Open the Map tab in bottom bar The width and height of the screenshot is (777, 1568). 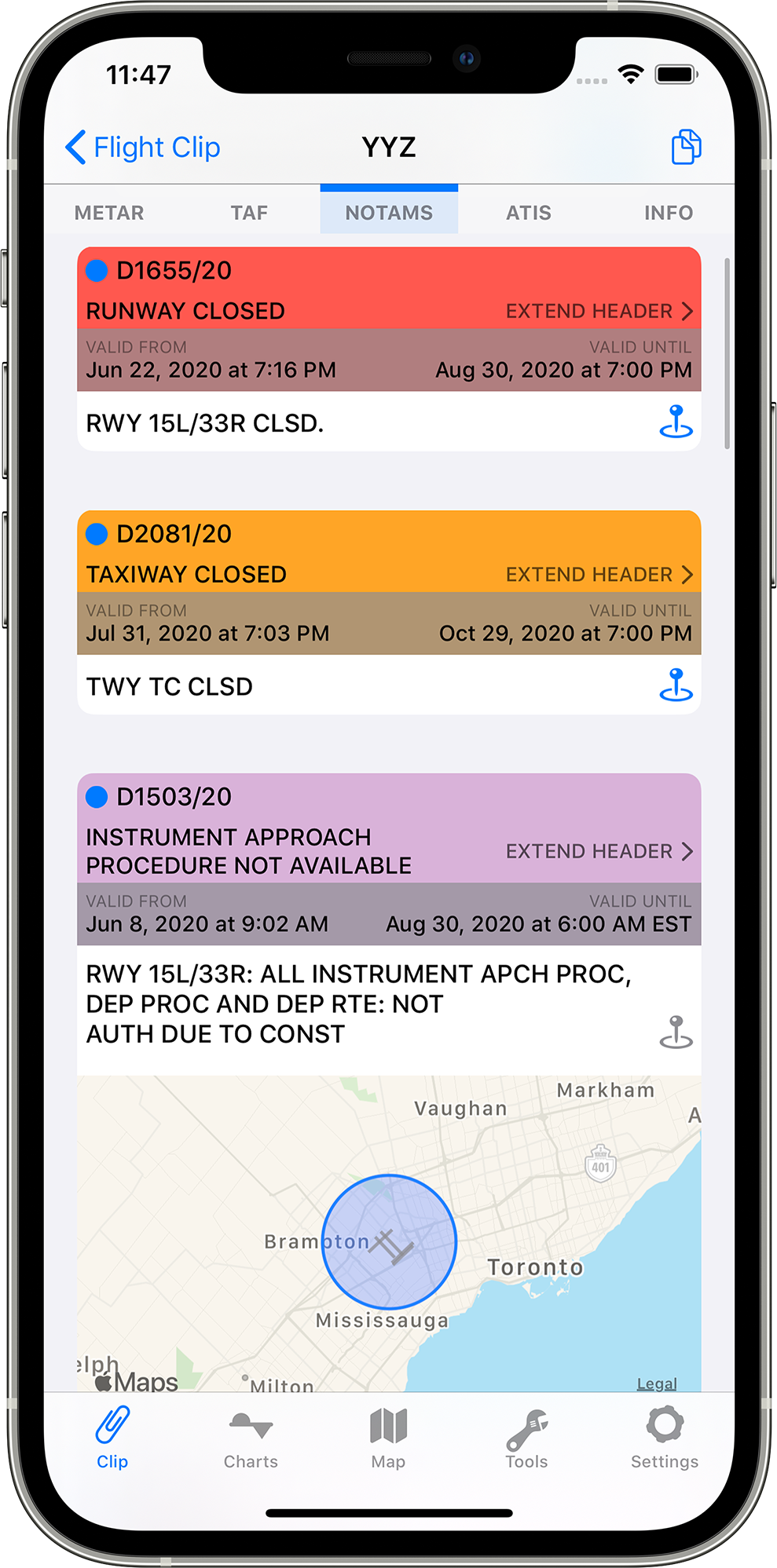point(388,1440)
